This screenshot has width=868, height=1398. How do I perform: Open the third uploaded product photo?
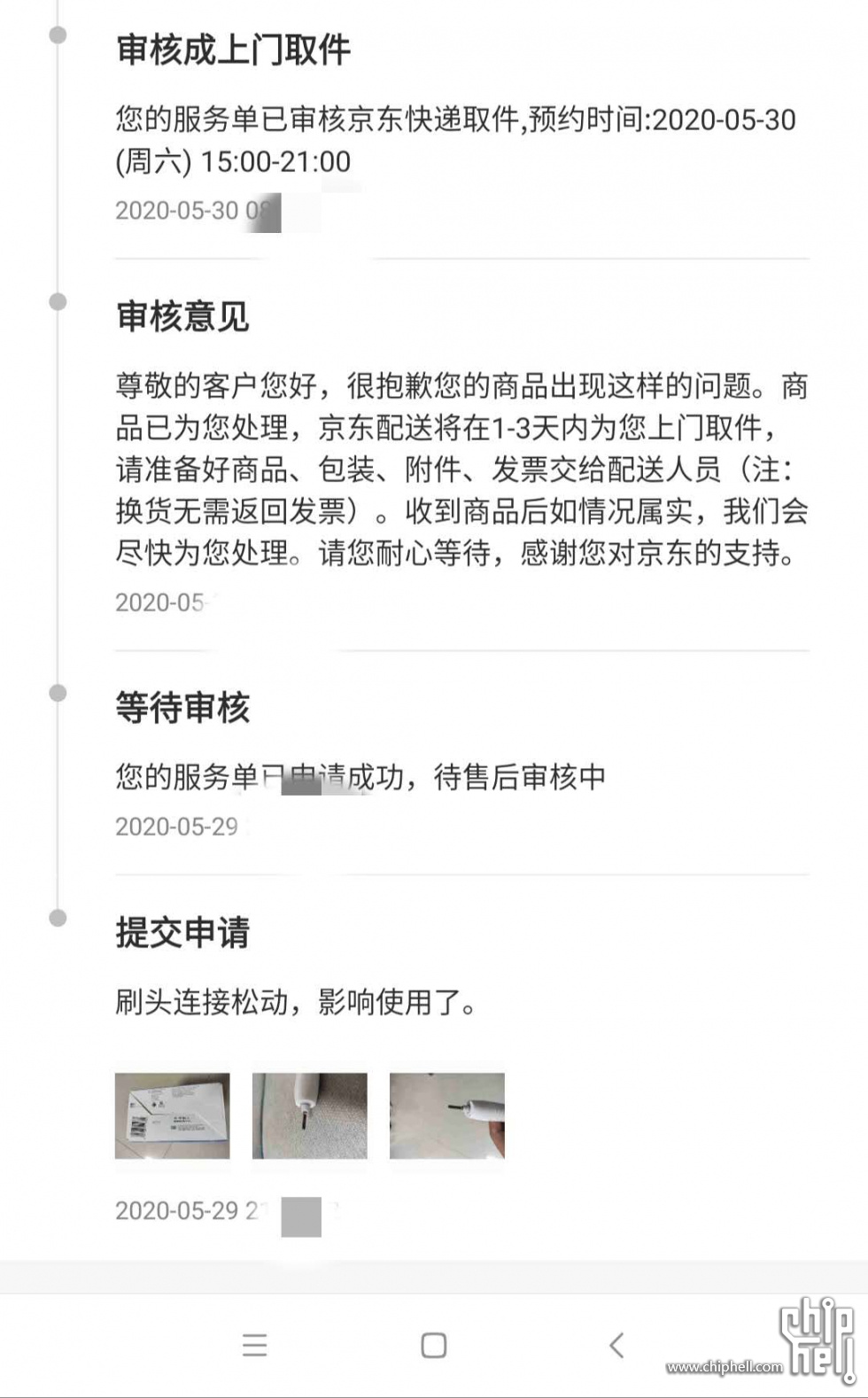446,1115
